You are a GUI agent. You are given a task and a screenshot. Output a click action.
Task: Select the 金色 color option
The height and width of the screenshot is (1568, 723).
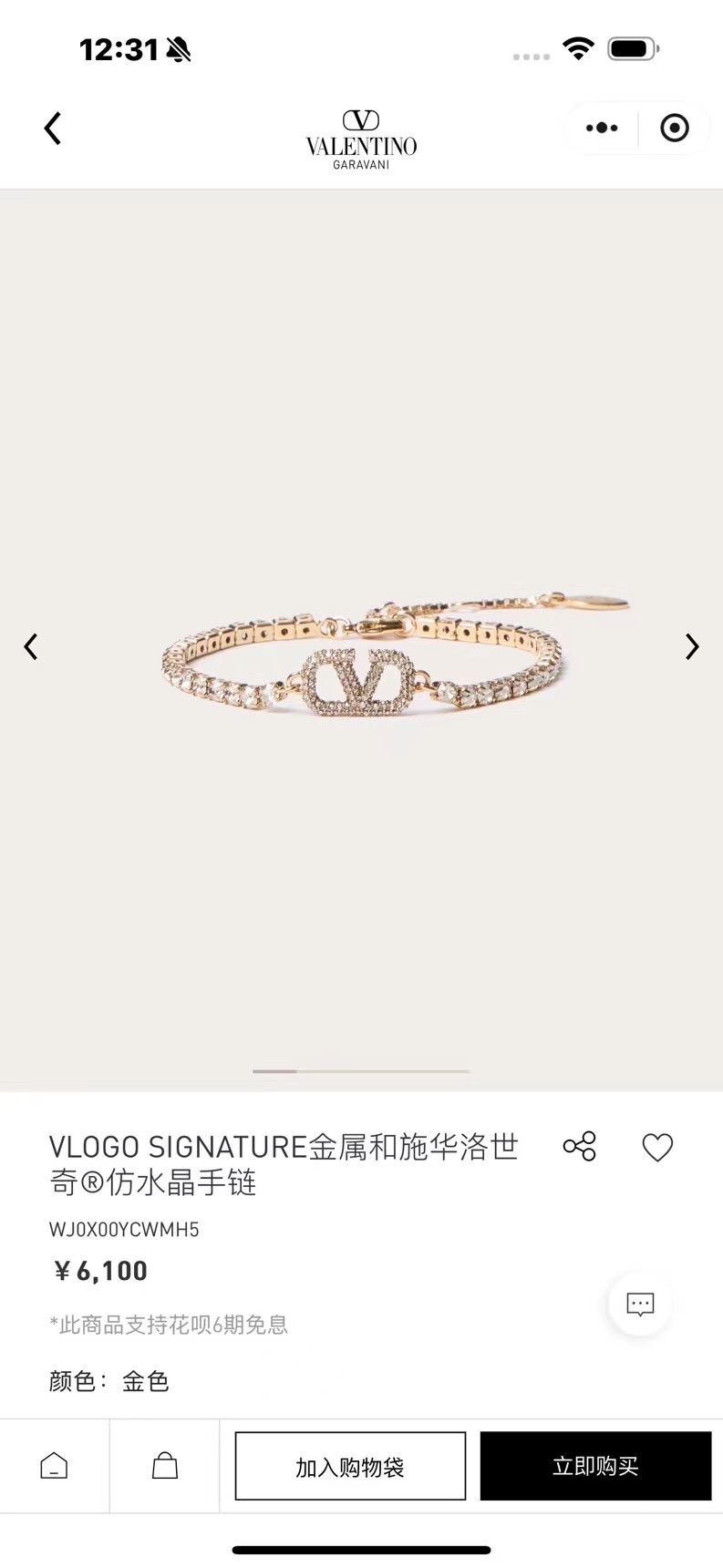tap(146, 1382)
